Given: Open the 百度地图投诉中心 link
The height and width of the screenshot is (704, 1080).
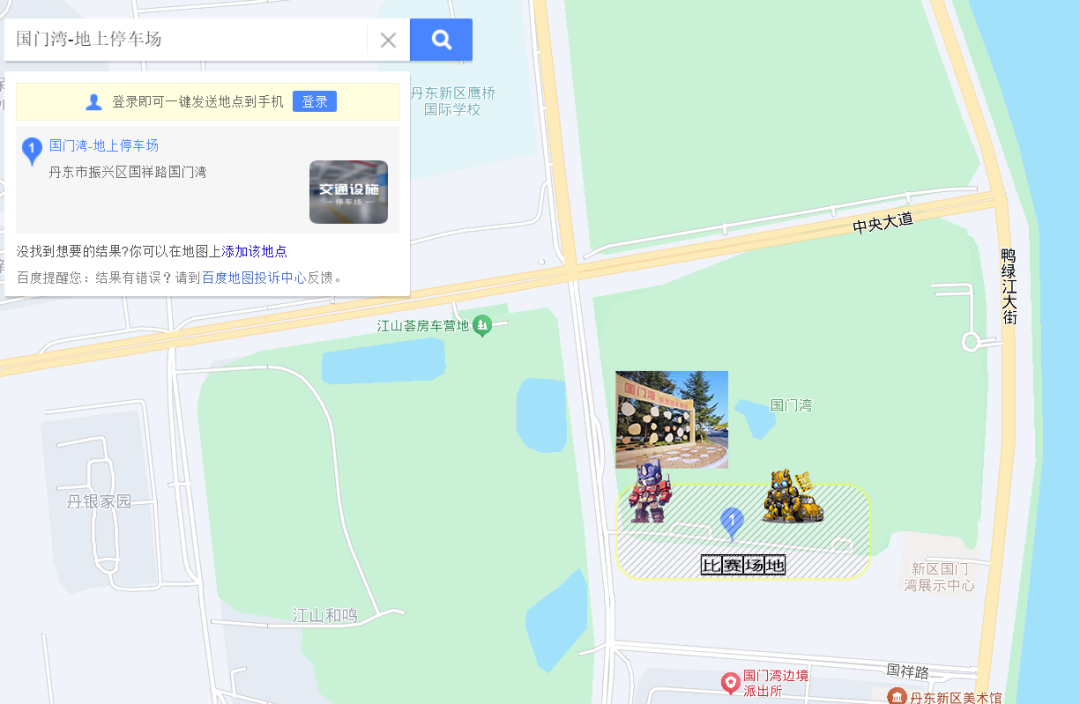Looking at the screenshot, I should pyautogui.click(x=254, y=278).
